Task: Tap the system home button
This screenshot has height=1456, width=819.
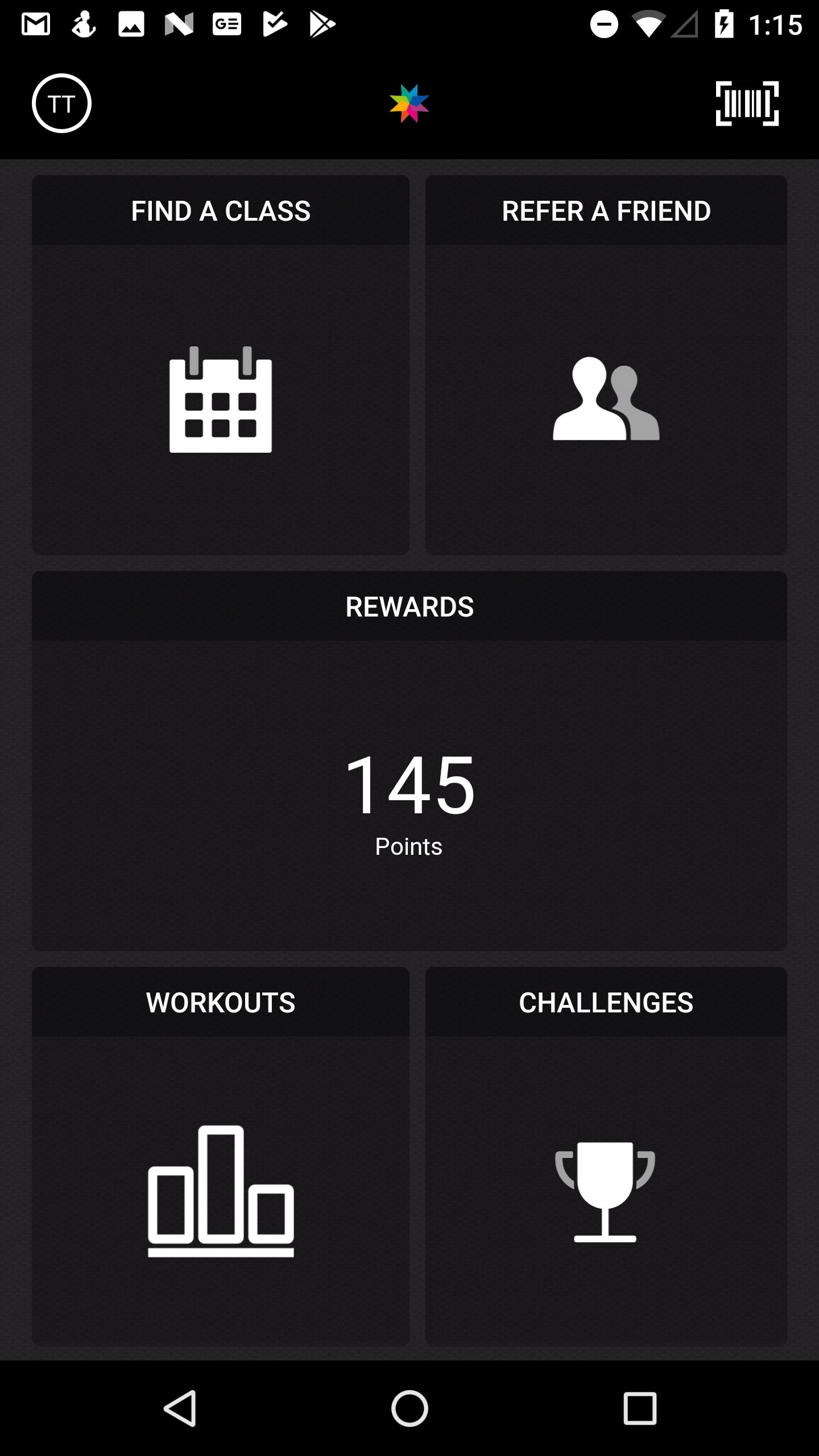Action: tap(409, 1408)
